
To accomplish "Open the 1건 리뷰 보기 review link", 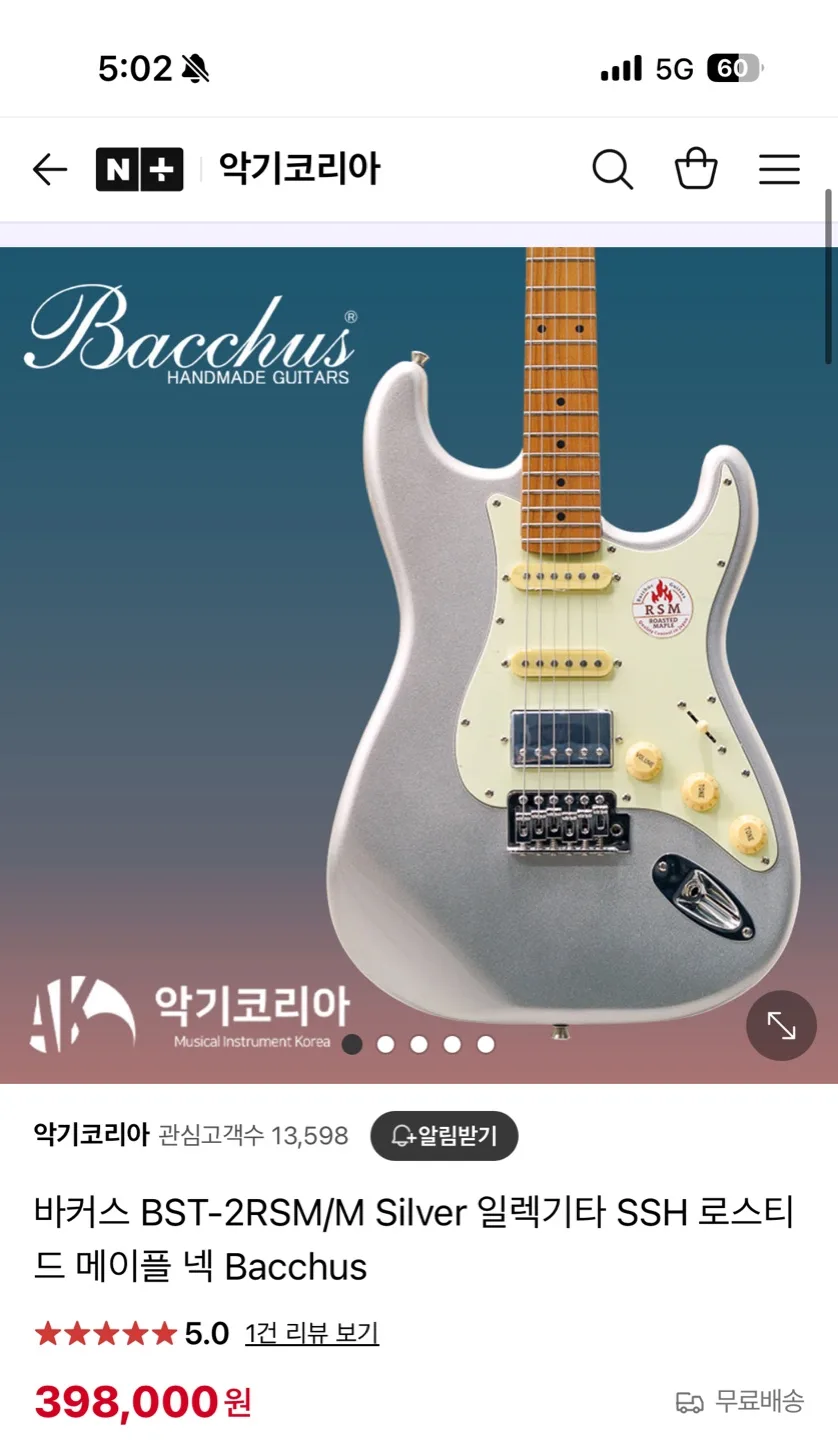I will point(311,1332).
